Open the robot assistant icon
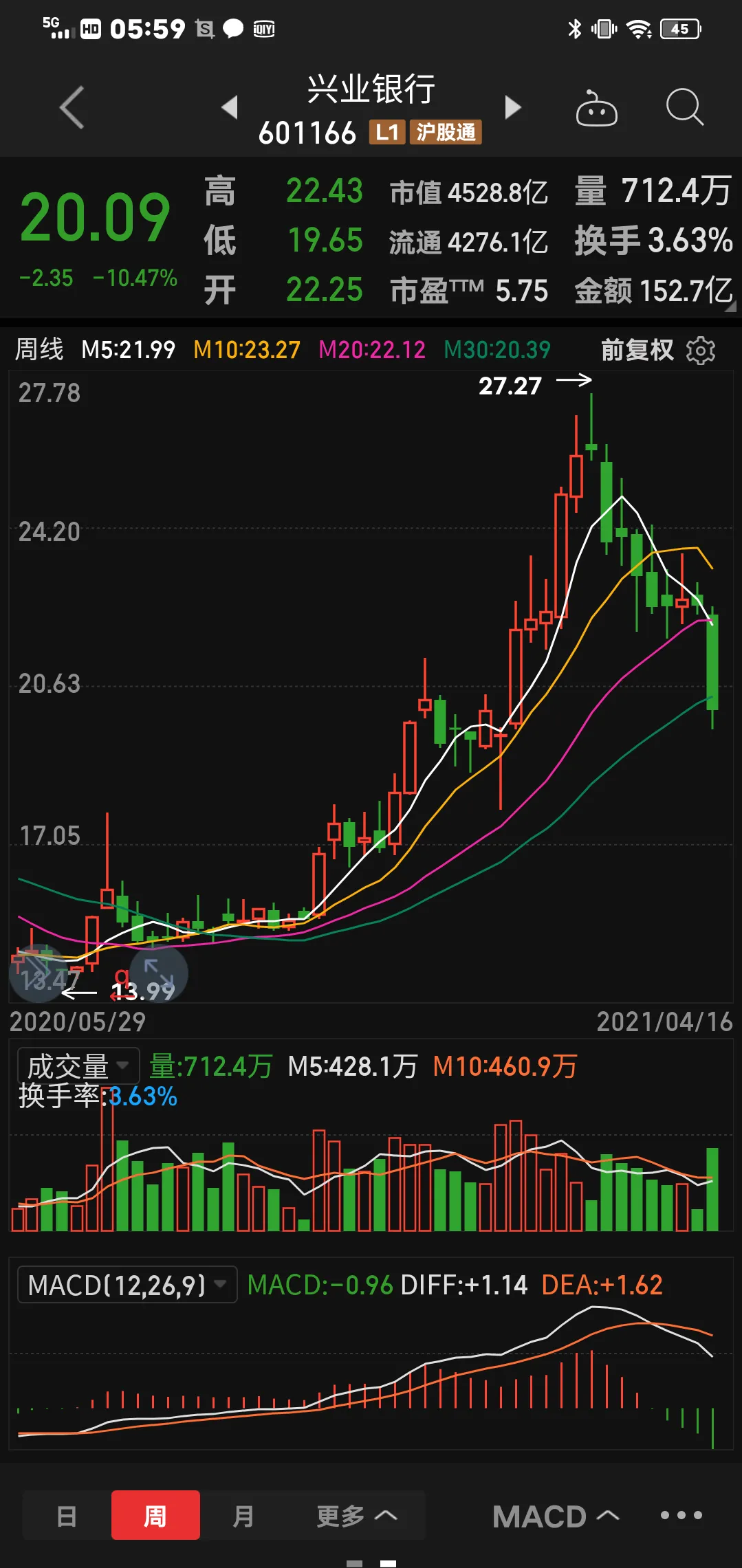Screen dimensions: 742x1568 click(x=596, y=109)
